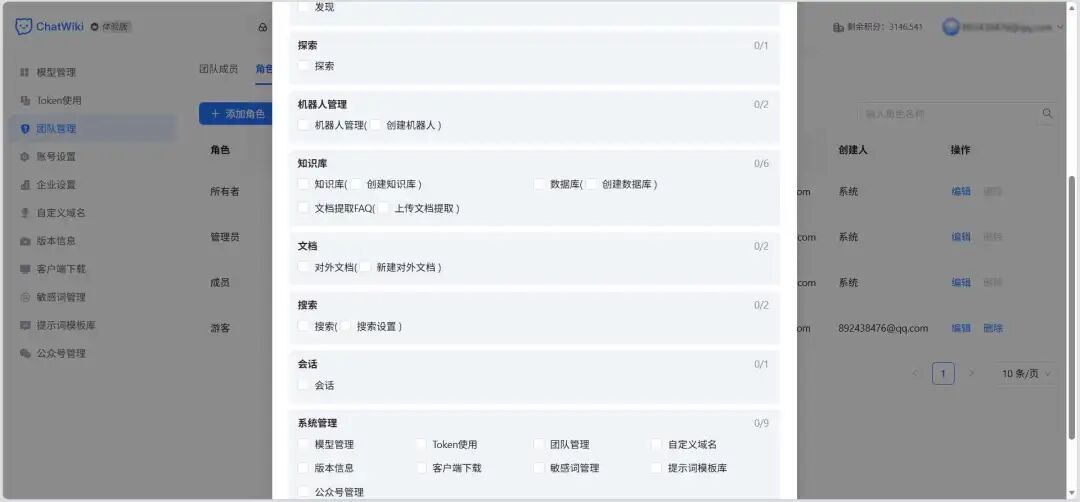Screen dimensions: 1080x502
Task: Check the 自定义域名 checkbox under 系统管理
Action: [x=657, y=444]
